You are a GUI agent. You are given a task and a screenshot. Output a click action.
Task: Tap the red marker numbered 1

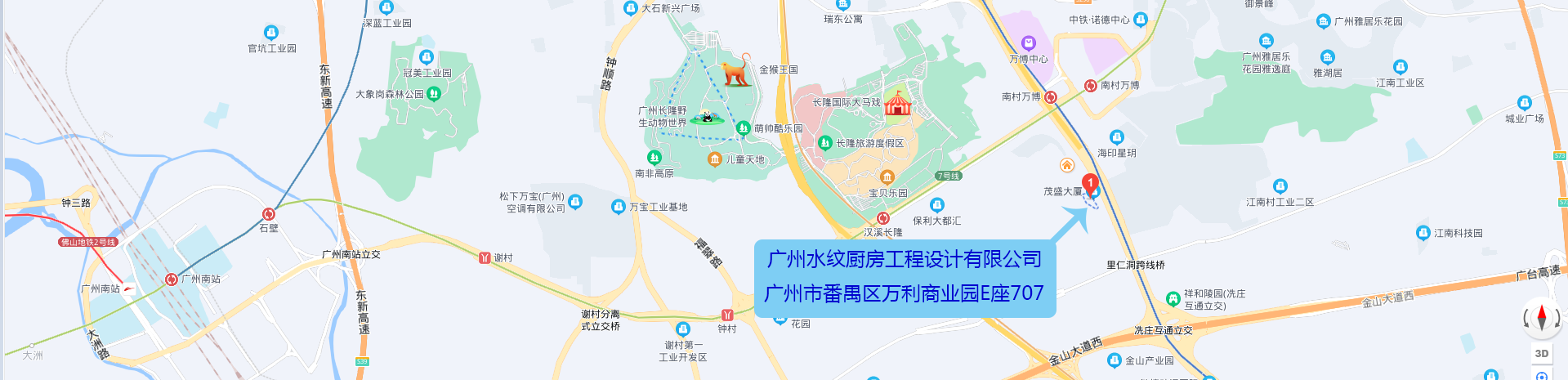[x=1090, y=185]
